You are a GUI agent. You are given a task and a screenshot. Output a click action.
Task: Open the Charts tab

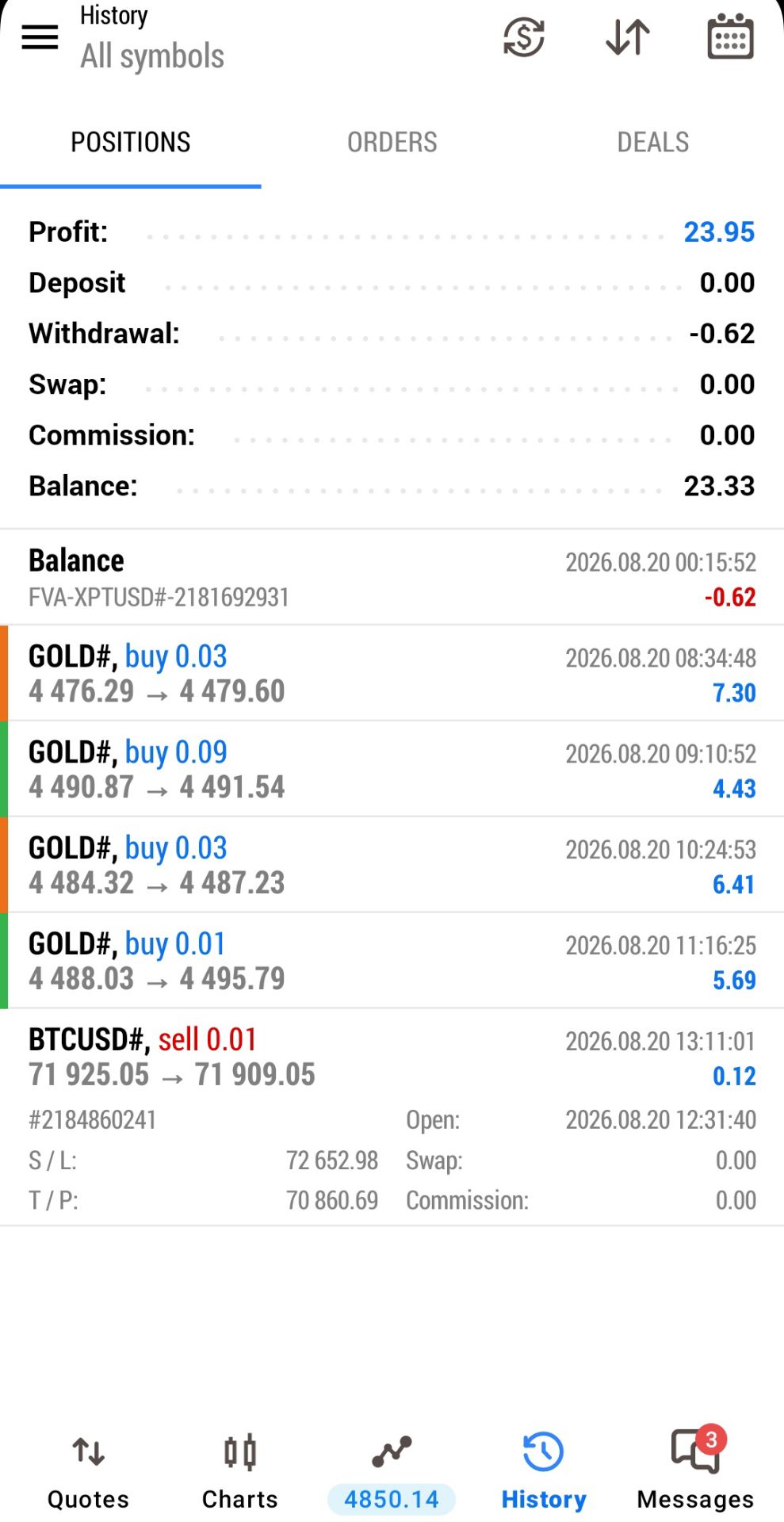tap(239, 1472)
